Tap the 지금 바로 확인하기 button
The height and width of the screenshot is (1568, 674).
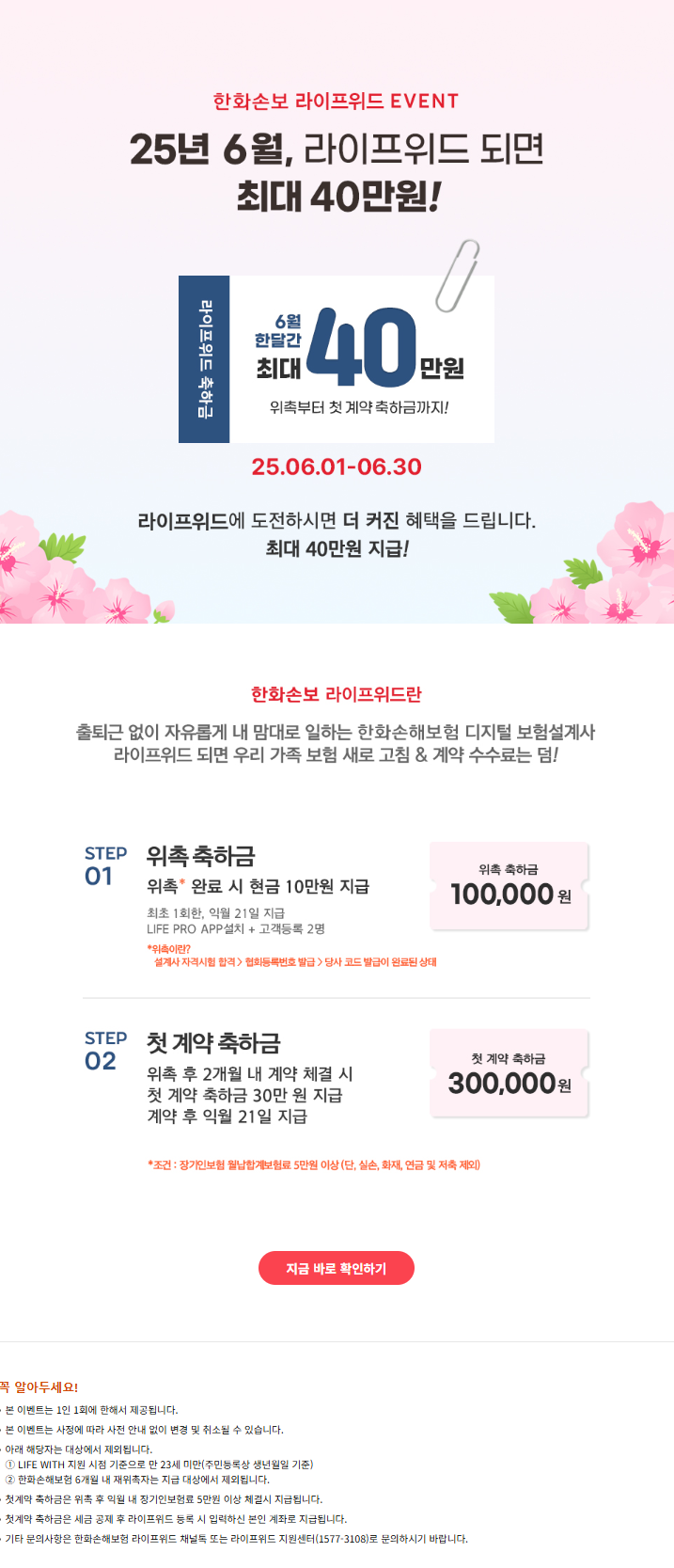pyautogui.click(x=336, y=1268)
